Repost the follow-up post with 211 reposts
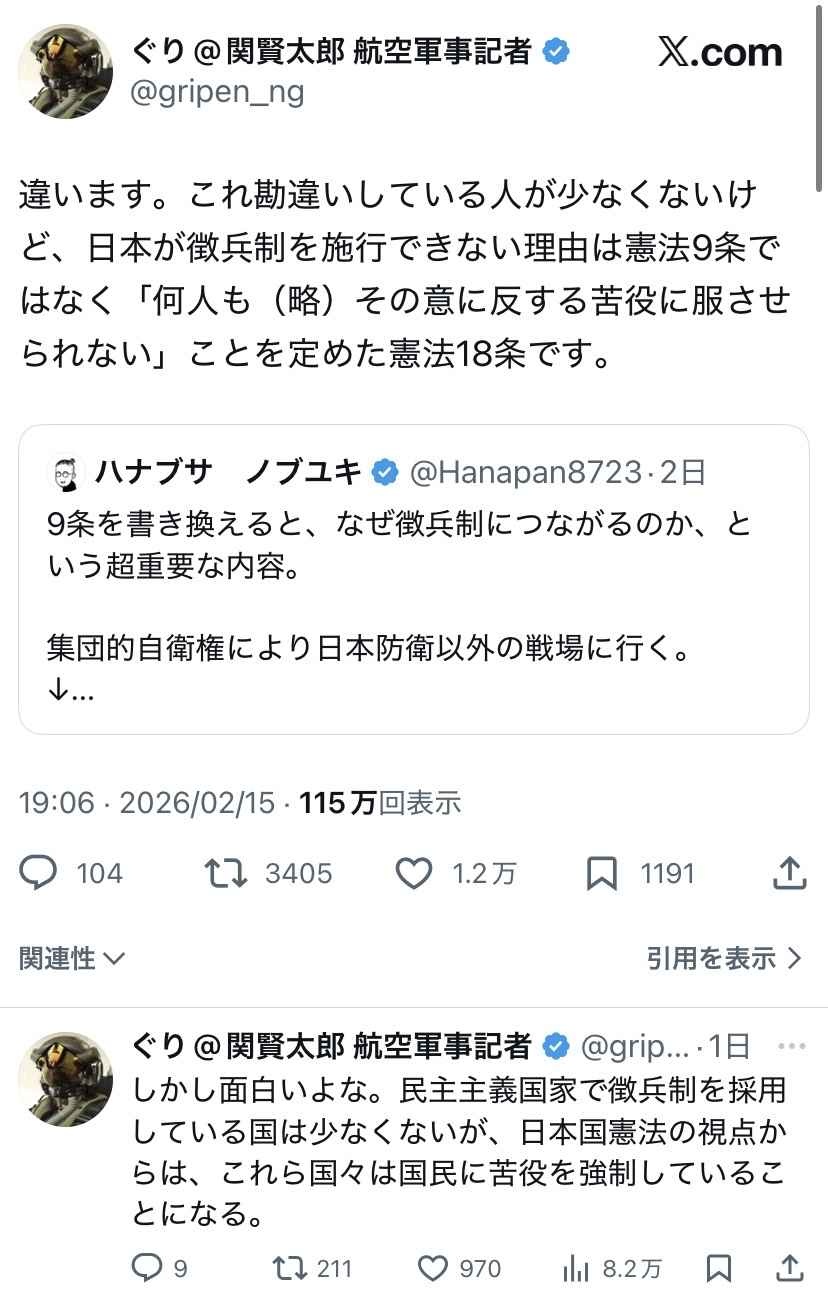The height and width of the screenshot is (1293, 828). (291, 1268)
